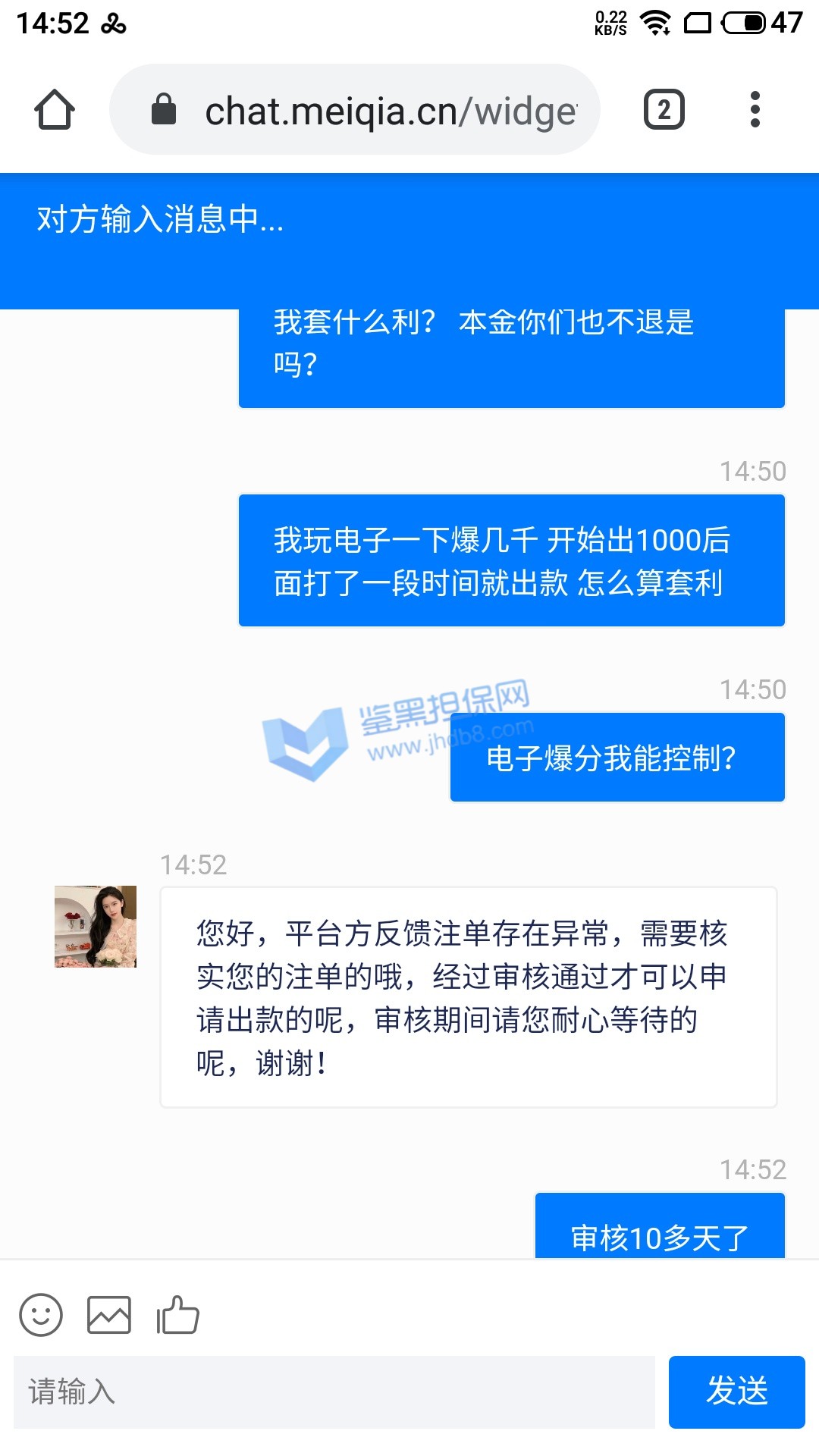Focus the 请输入 message field
This screenshot has height=1456, width=819.
point(334,1392)
